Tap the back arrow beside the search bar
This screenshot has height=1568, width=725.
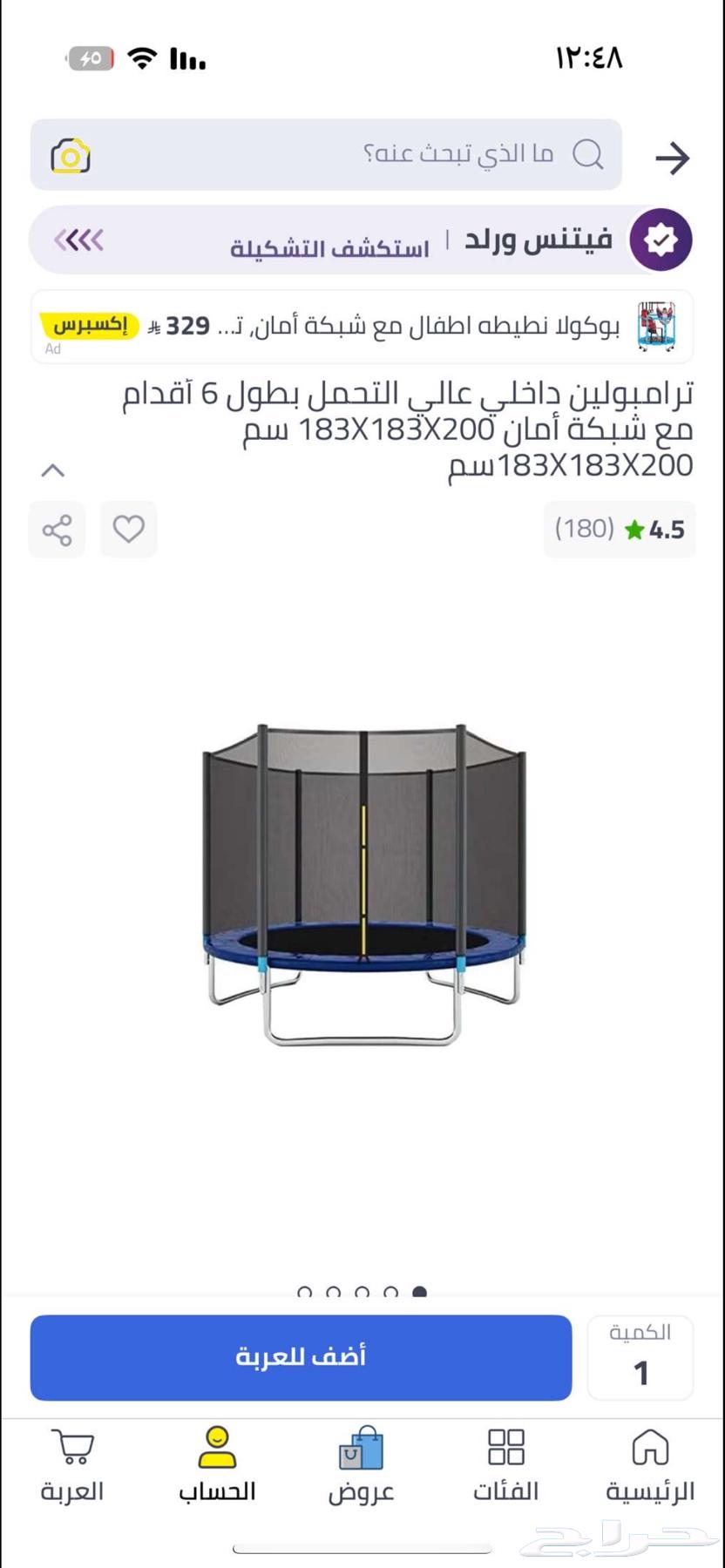click(x=672, y=158)
